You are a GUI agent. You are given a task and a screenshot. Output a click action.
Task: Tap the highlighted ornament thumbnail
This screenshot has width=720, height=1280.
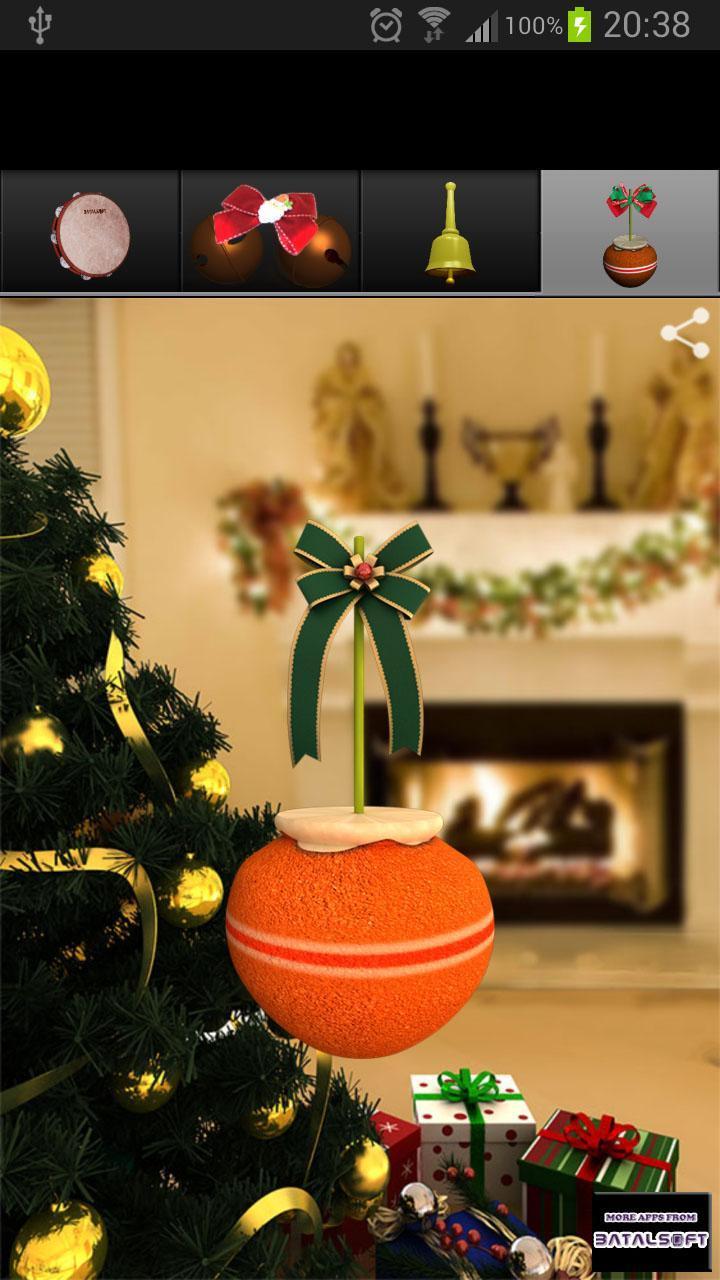630,232
